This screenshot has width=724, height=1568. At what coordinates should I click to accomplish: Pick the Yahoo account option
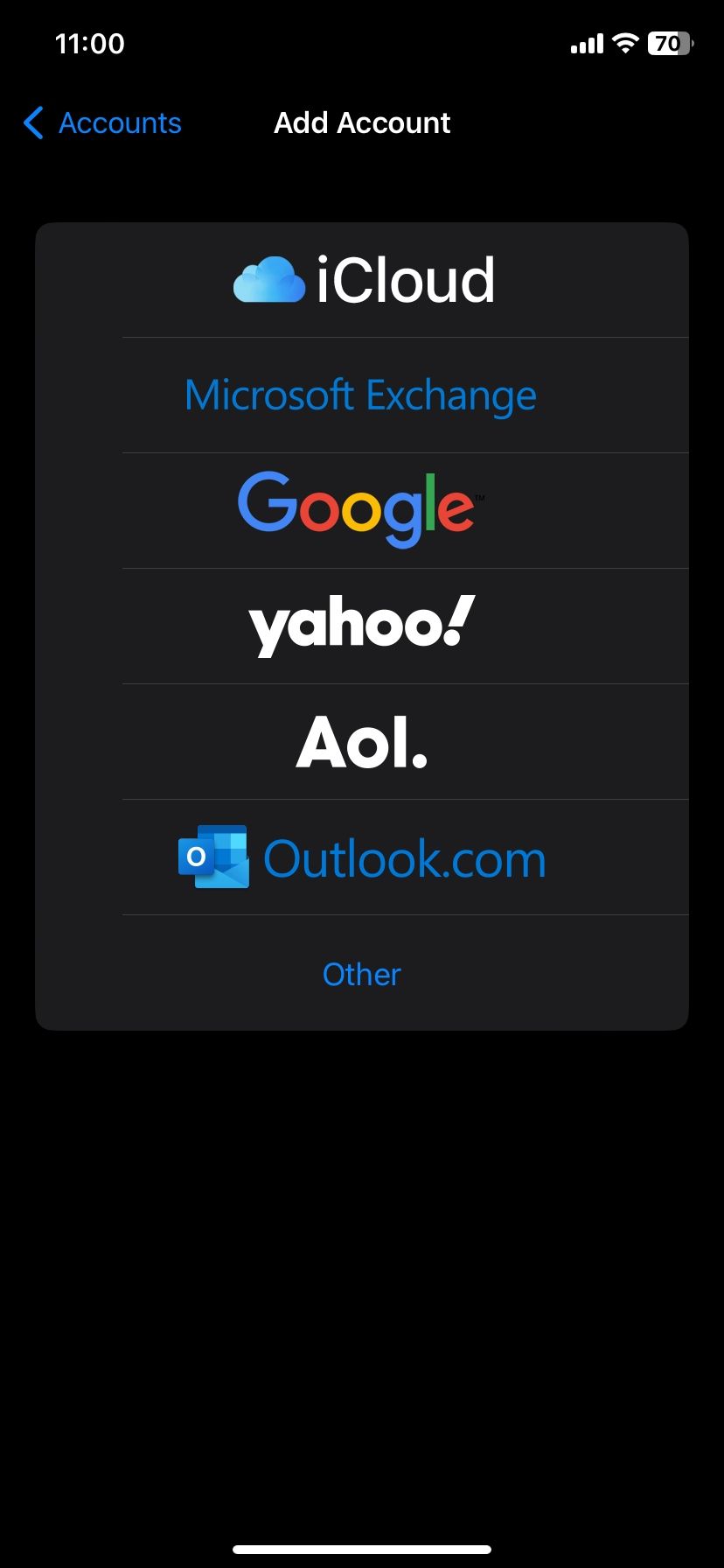pyautogui.click(x=362, y=626)
